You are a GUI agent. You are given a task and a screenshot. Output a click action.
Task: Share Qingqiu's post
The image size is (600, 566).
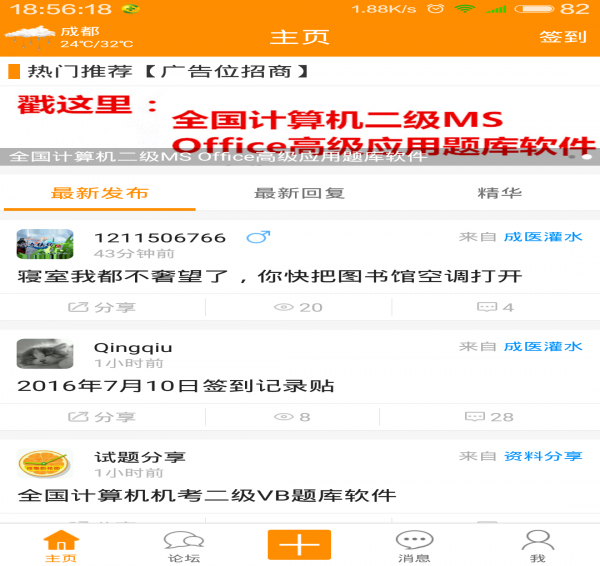click(102, 417)
